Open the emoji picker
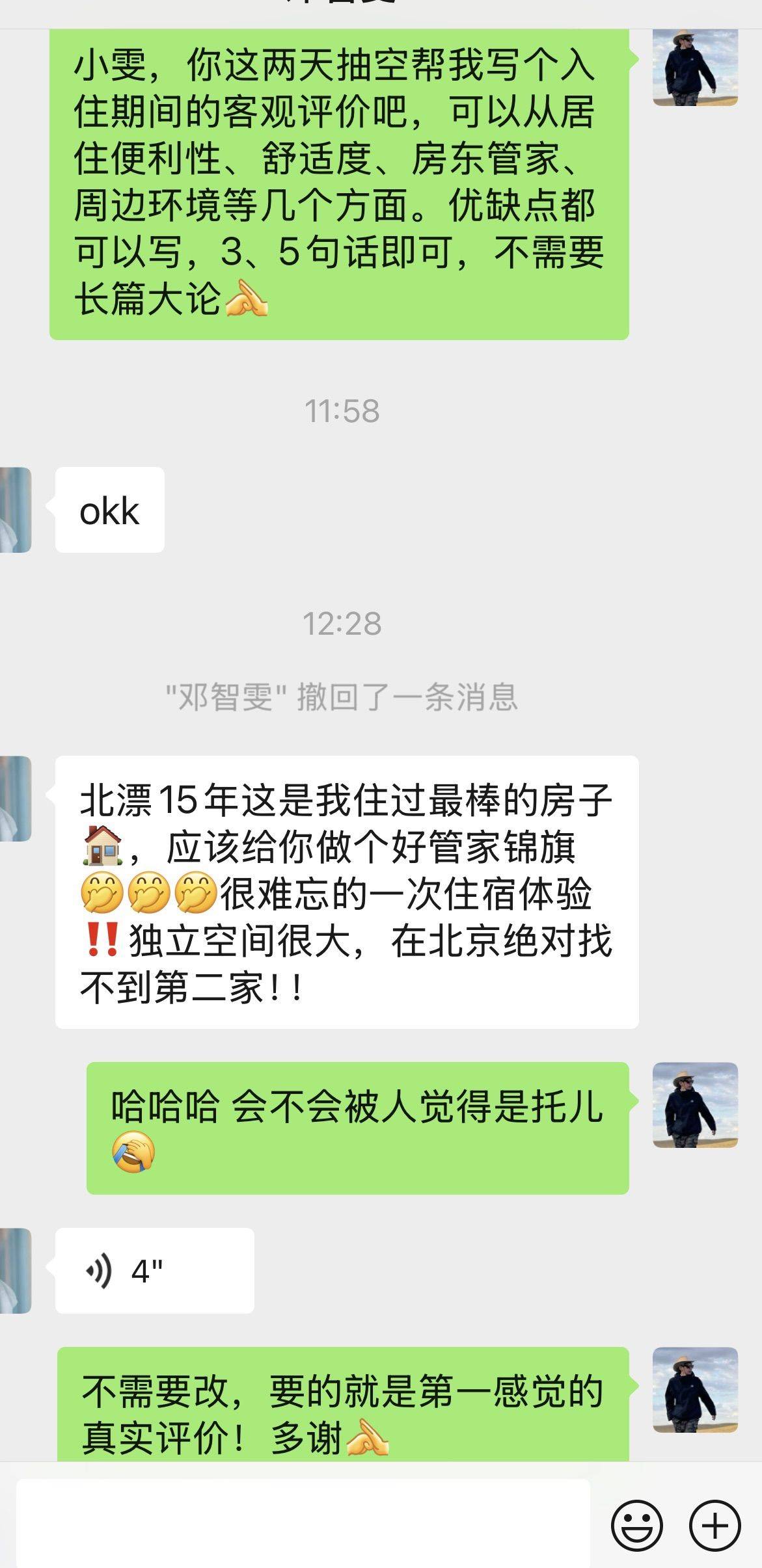 click(636, 1525)
